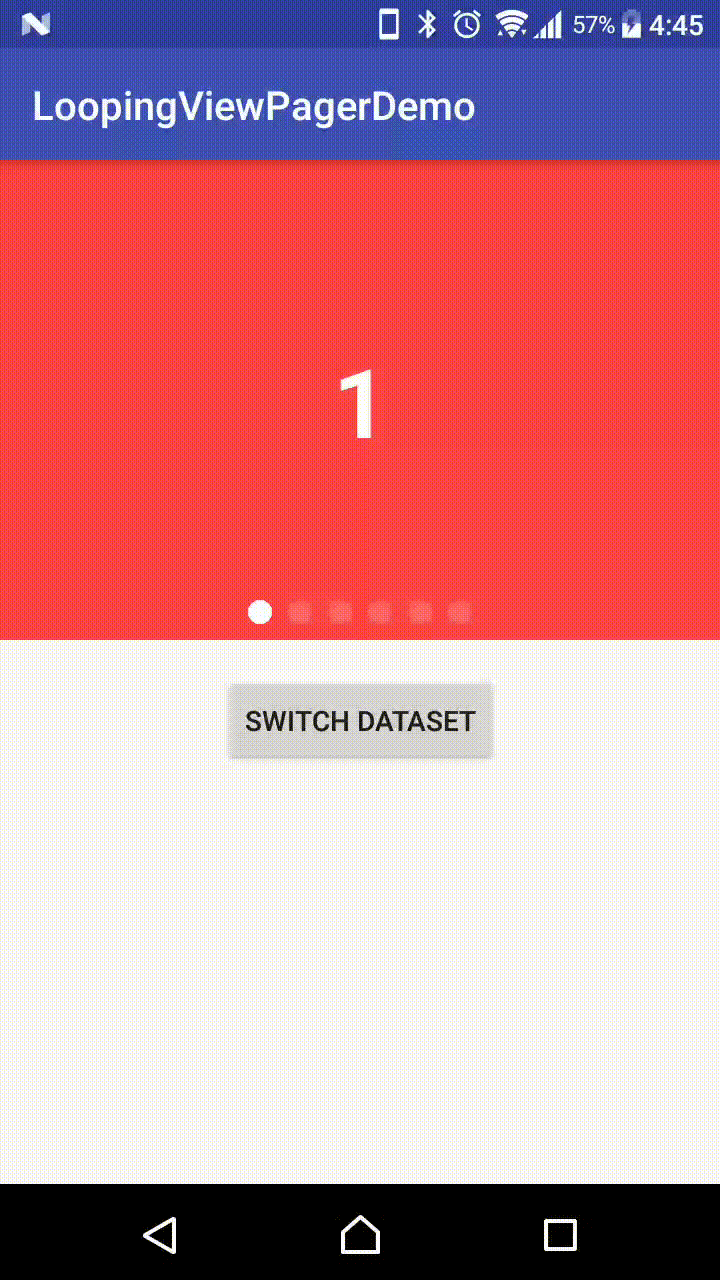Tap the Switch Dataset button
This screenshot has height=1280, width=720.
click(x=360, y=721)
